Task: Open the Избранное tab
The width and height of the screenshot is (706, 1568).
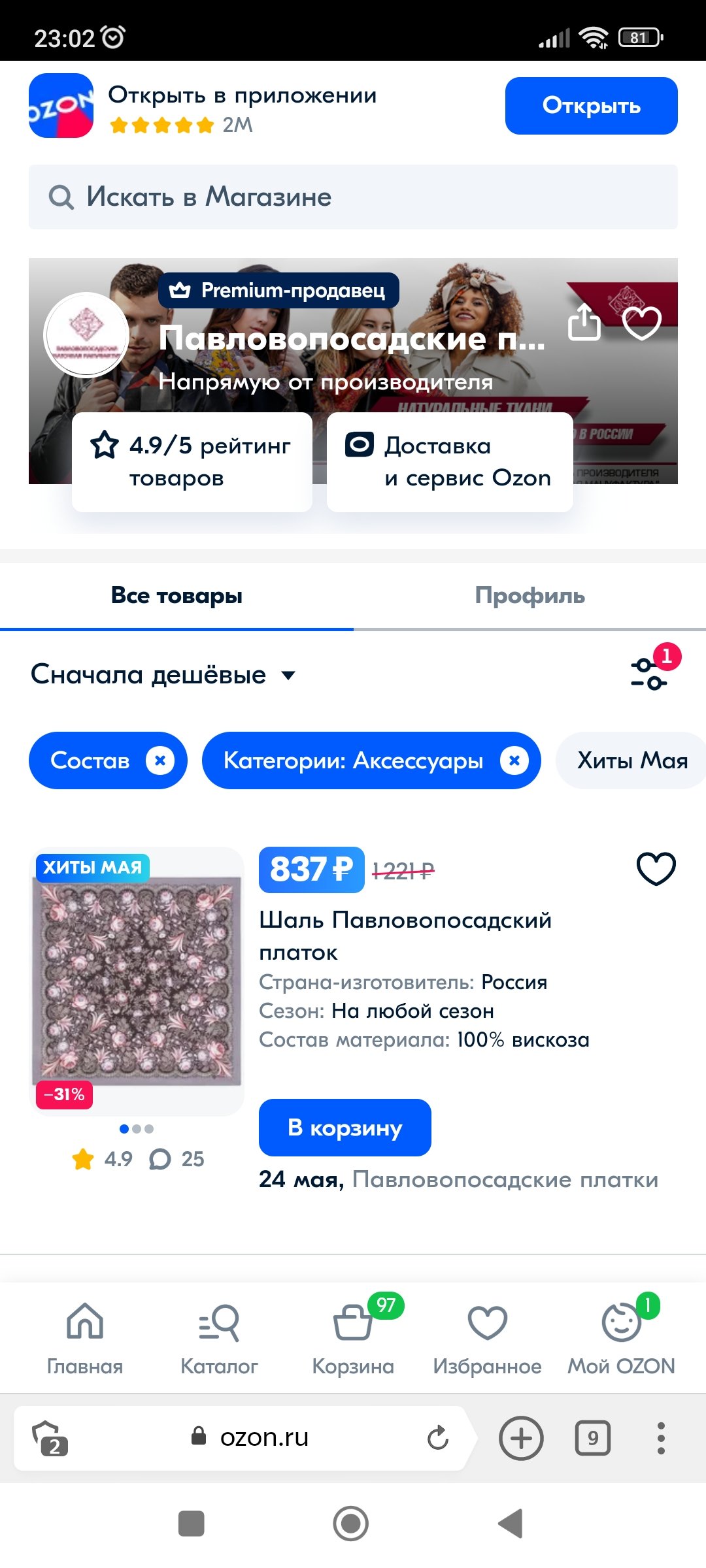Action: (x=487, y=1336)
